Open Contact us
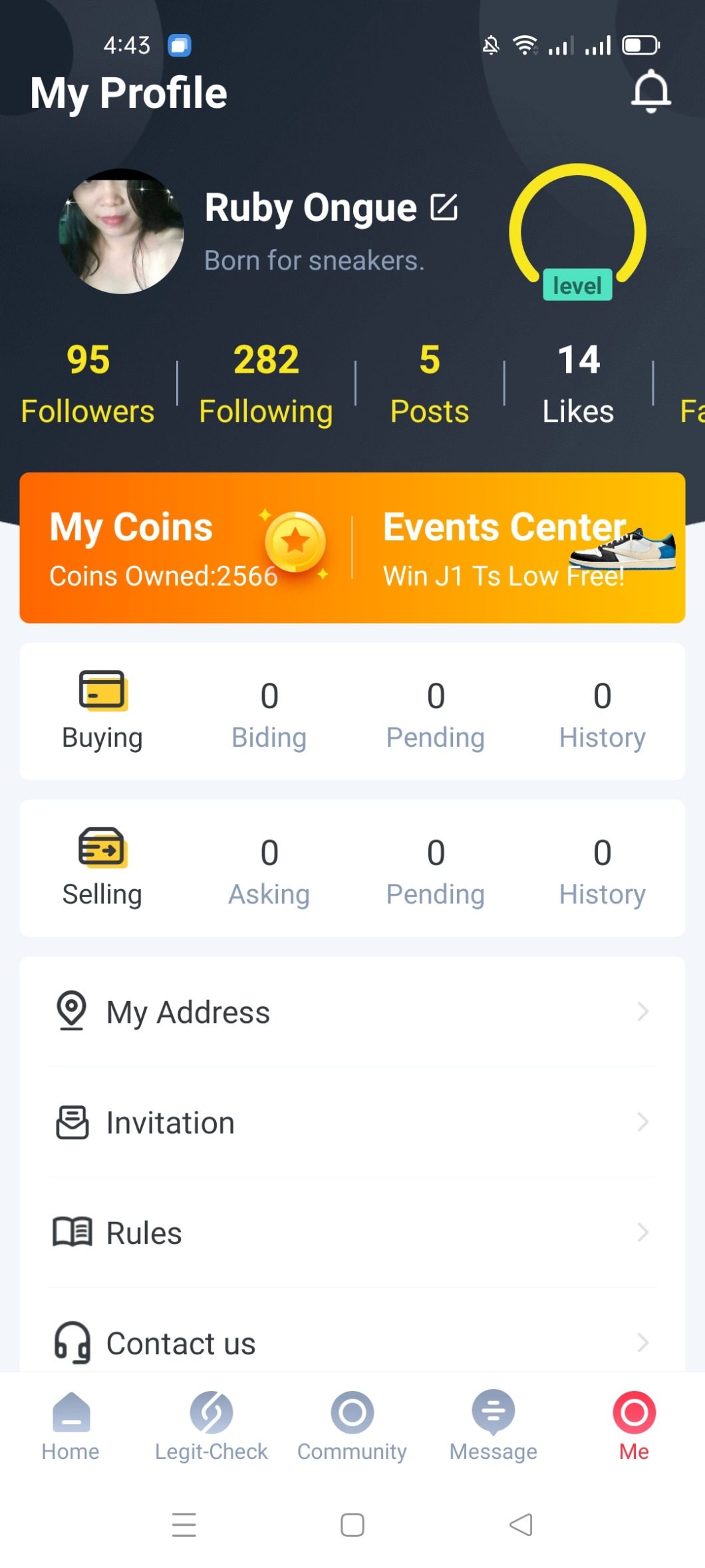The image size is (705, 1568). pyautogui.click(x=352, y=1342)
